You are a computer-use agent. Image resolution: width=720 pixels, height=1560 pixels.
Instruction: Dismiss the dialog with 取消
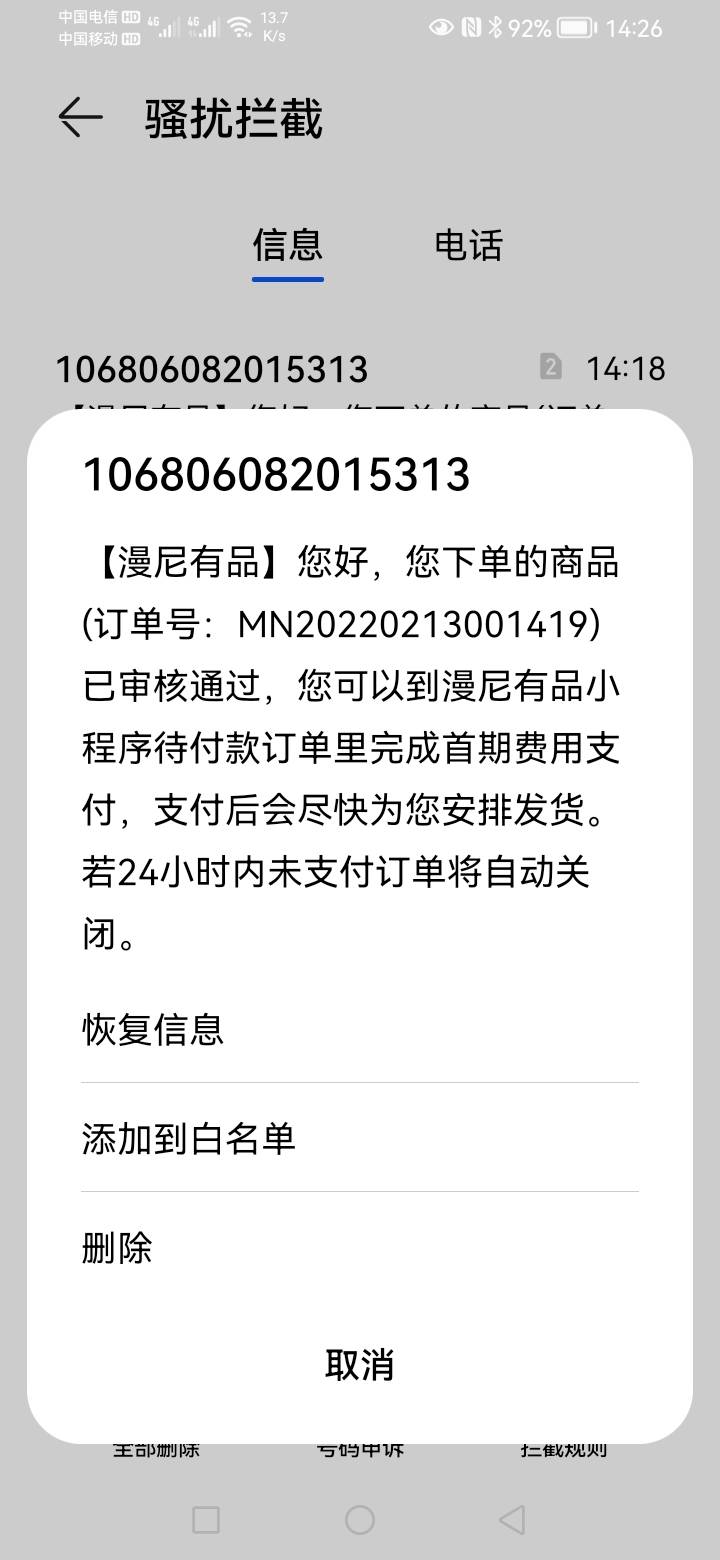pos(359,1364)
